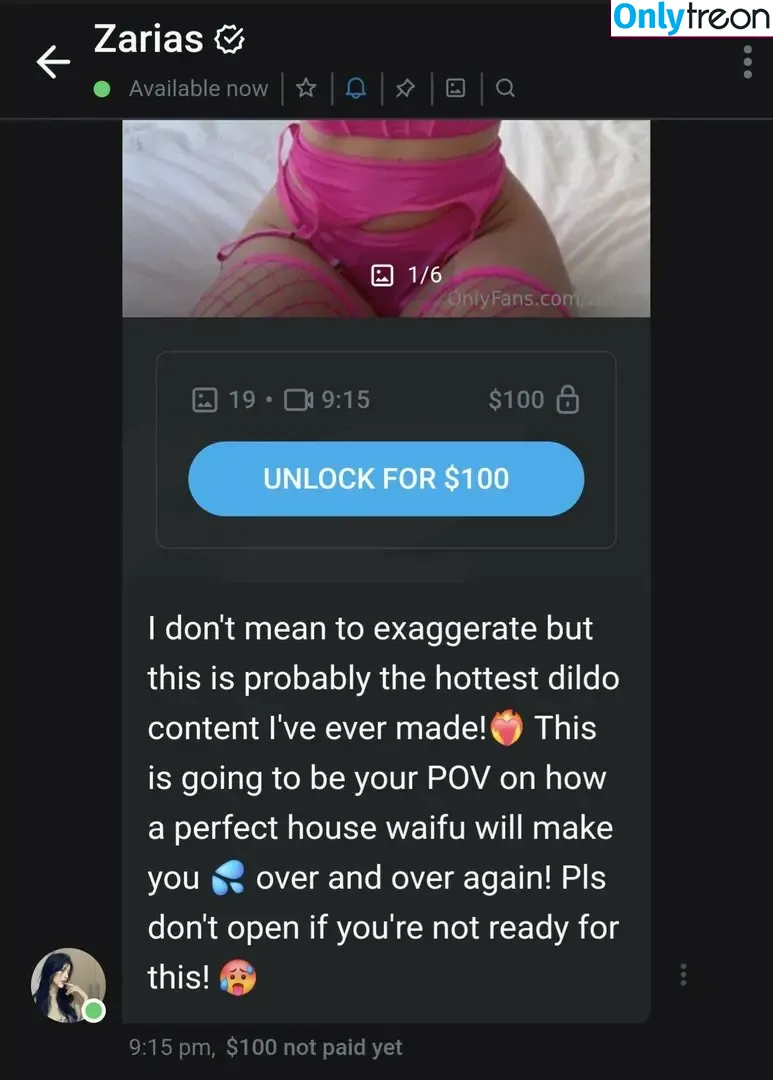Go back using the arrow
This screenshot has width=773, height=1080.
click(x=53, y=62)
